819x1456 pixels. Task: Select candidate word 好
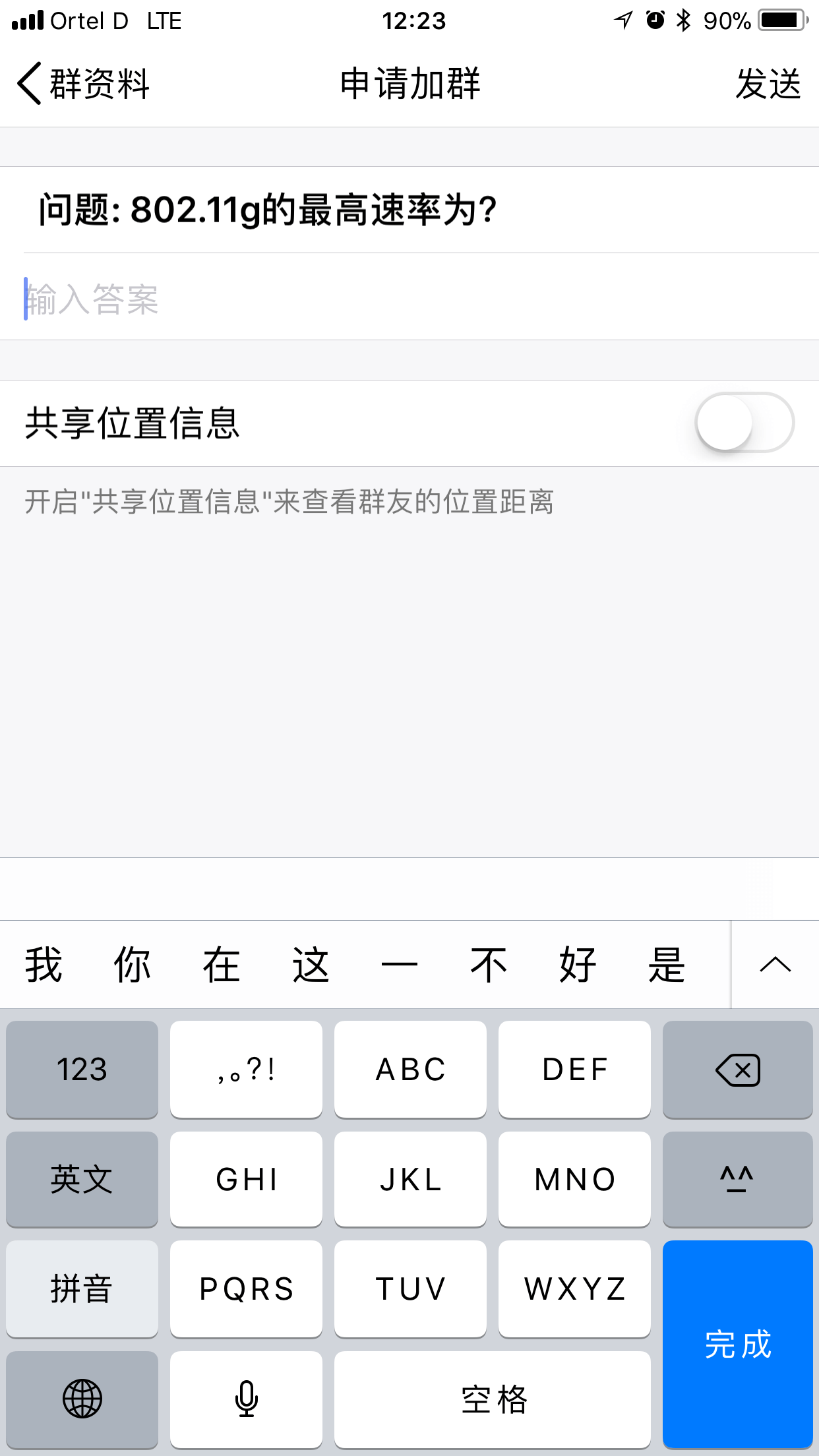[x=578, y=965]
